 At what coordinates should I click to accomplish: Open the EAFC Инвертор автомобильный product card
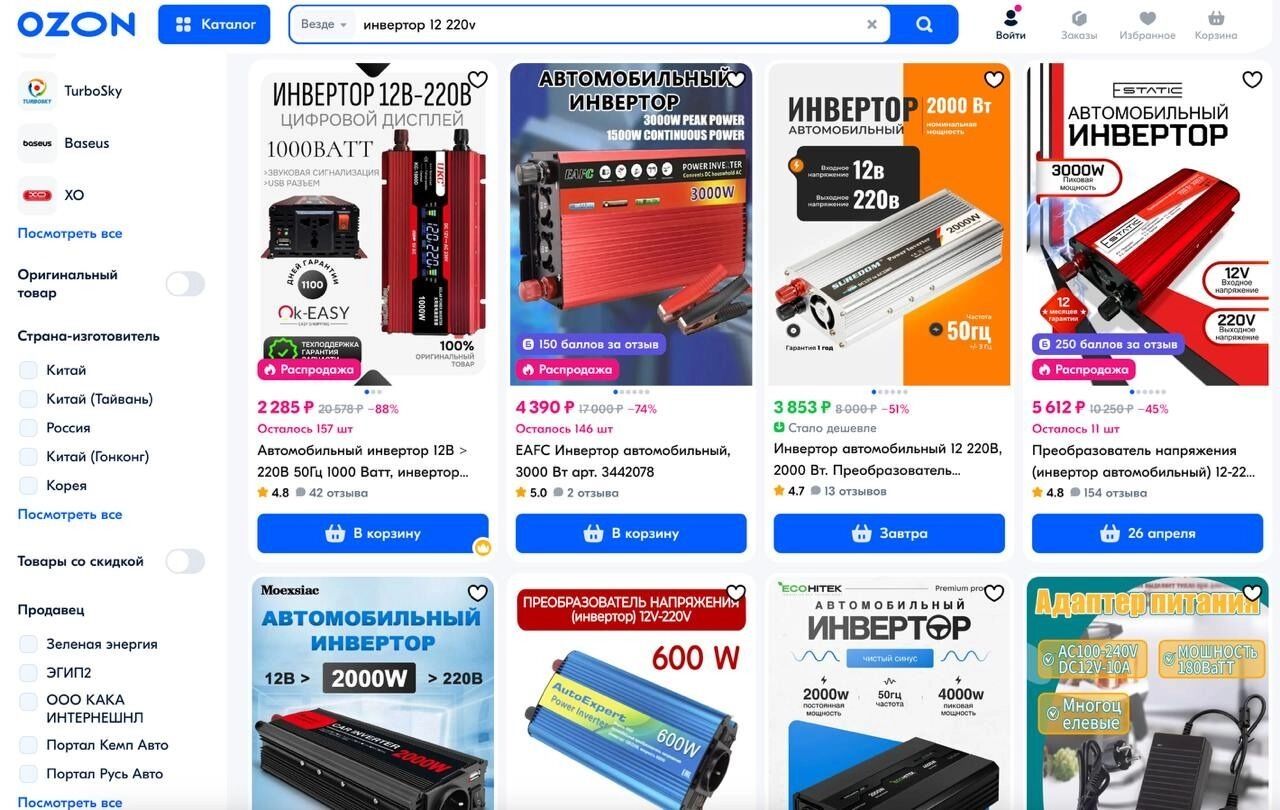coord(622,461)
